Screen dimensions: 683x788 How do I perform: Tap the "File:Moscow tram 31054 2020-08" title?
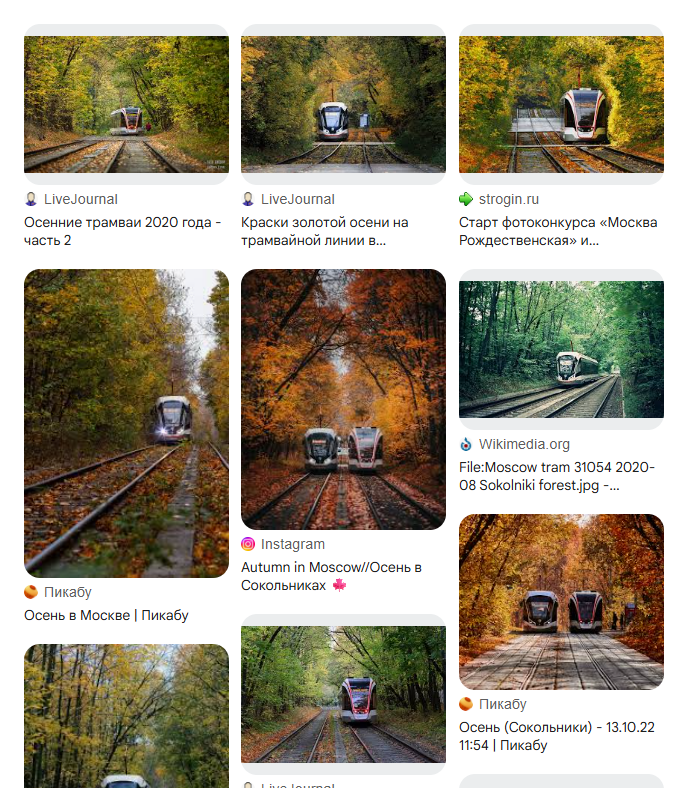pyautogui.click(x=556, y=476)
